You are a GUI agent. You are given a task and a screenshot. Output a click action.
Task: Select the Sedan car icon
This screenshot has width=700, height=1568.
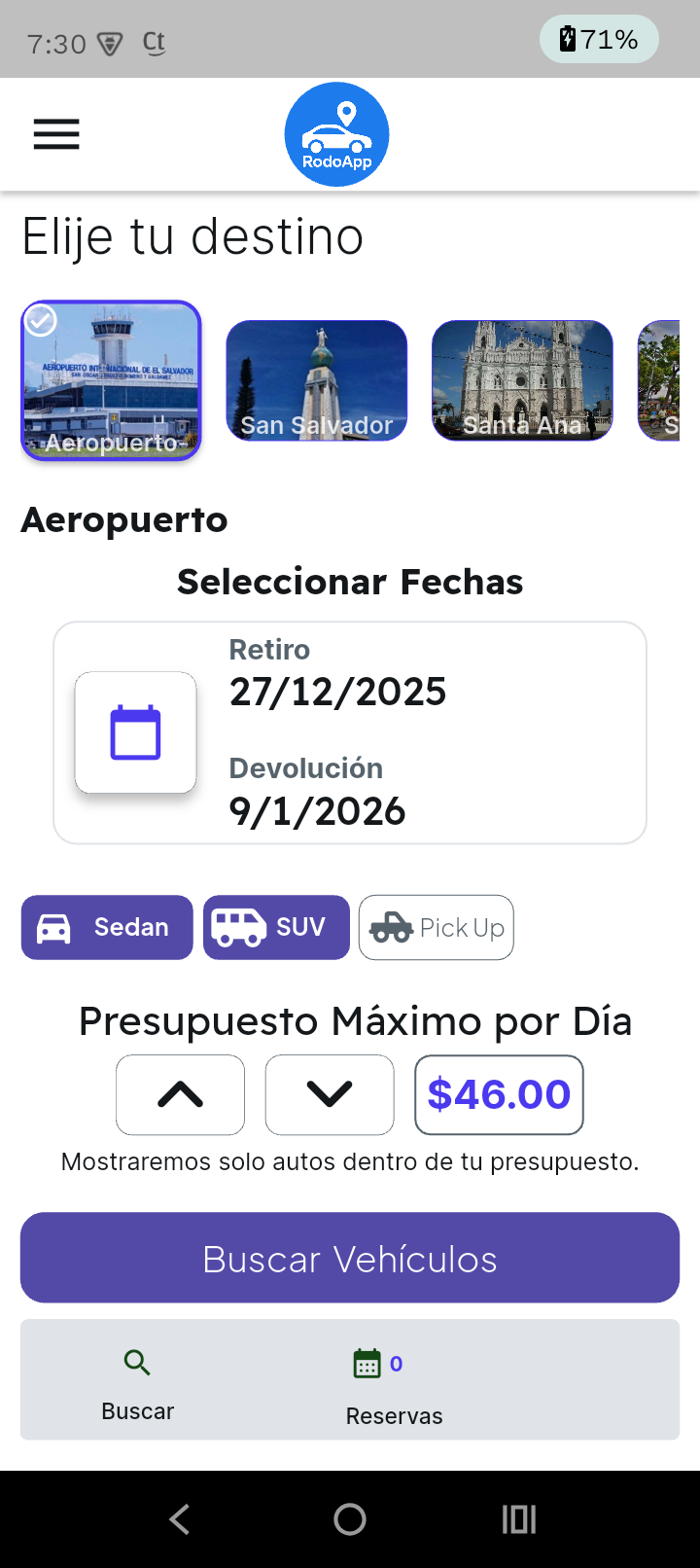(x=55, y=927)
